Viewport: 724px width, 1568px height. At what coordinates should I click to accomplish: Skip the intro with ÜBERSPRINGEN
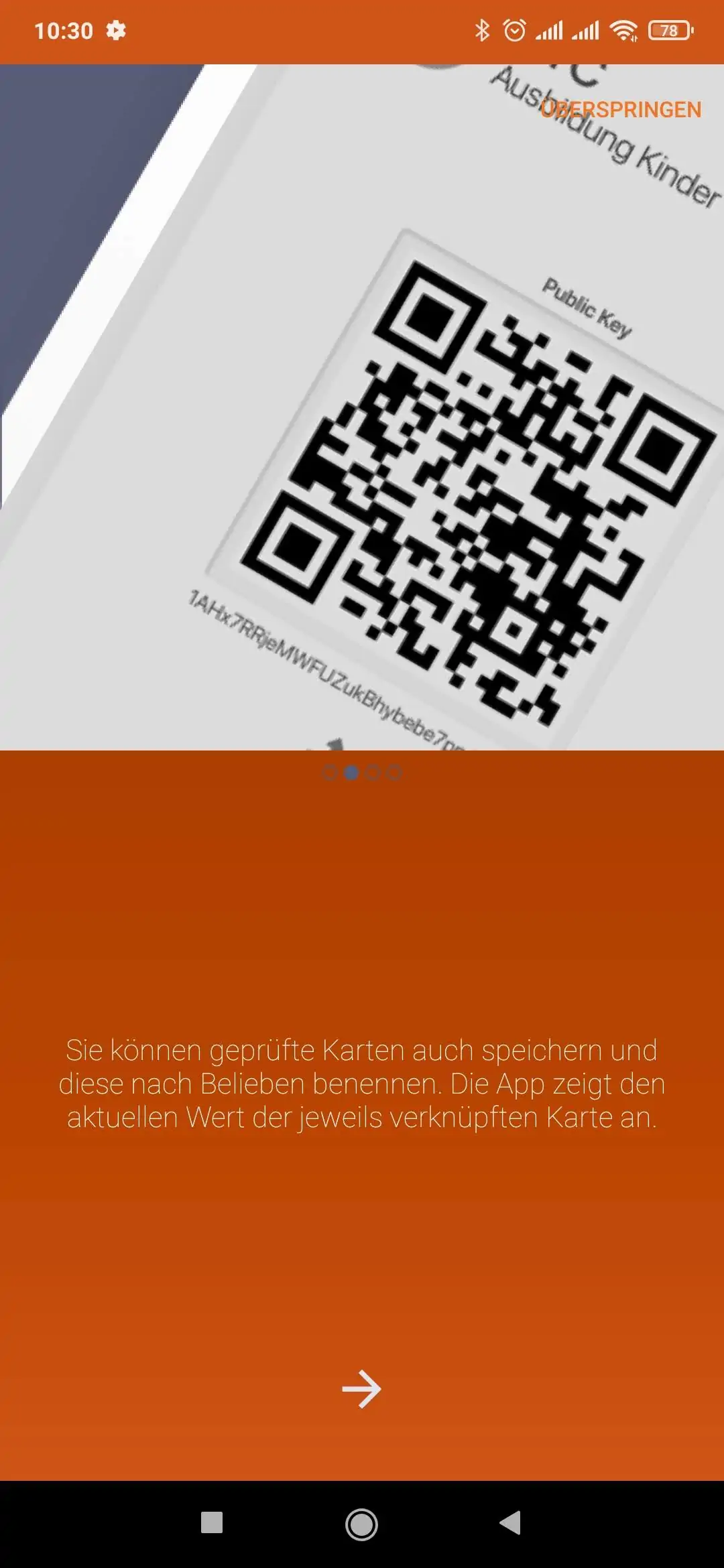[621, 109]
